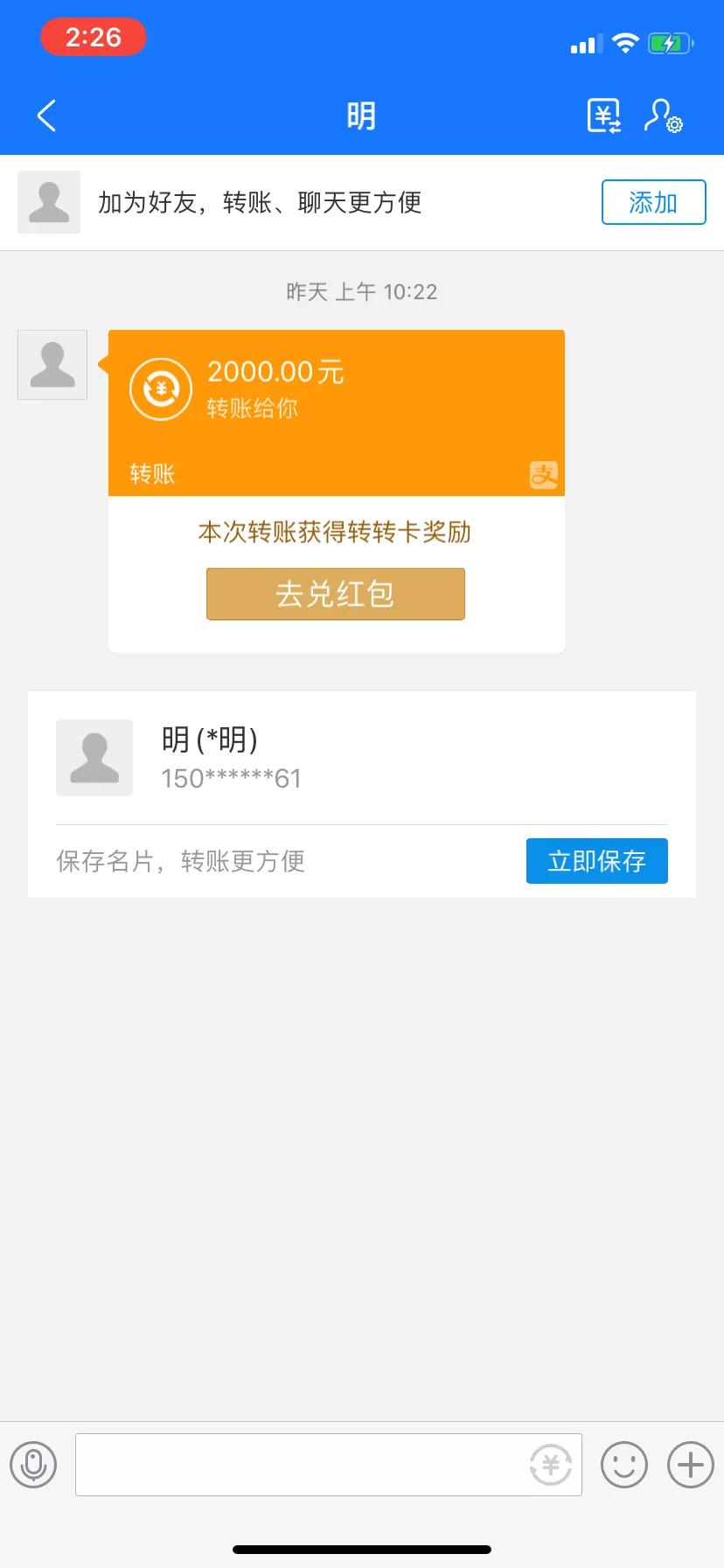Open the transfer funds icon in top bar
The image size is (724, 1568).
(603, 115)
